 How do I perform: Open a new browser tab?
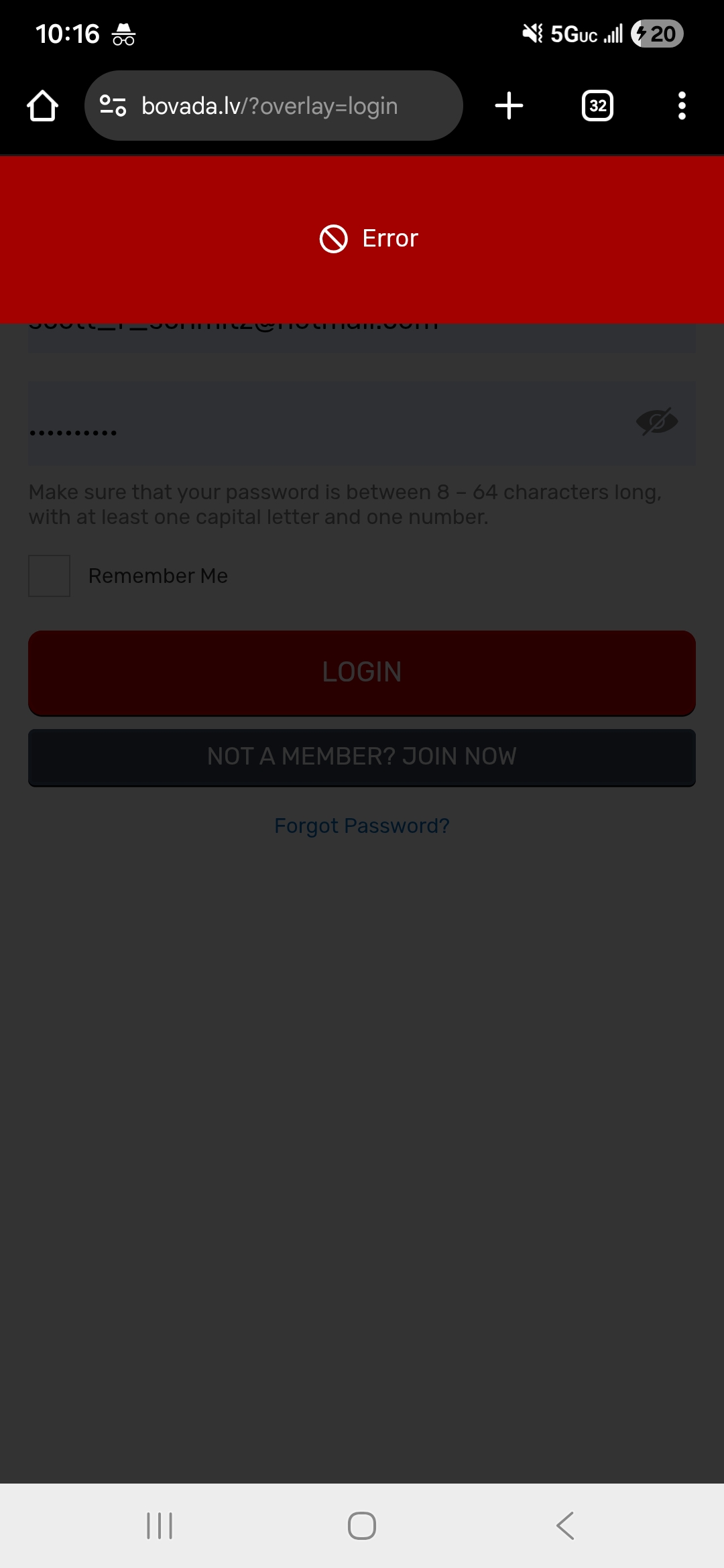pyautogui.click(x=509, y=106)
